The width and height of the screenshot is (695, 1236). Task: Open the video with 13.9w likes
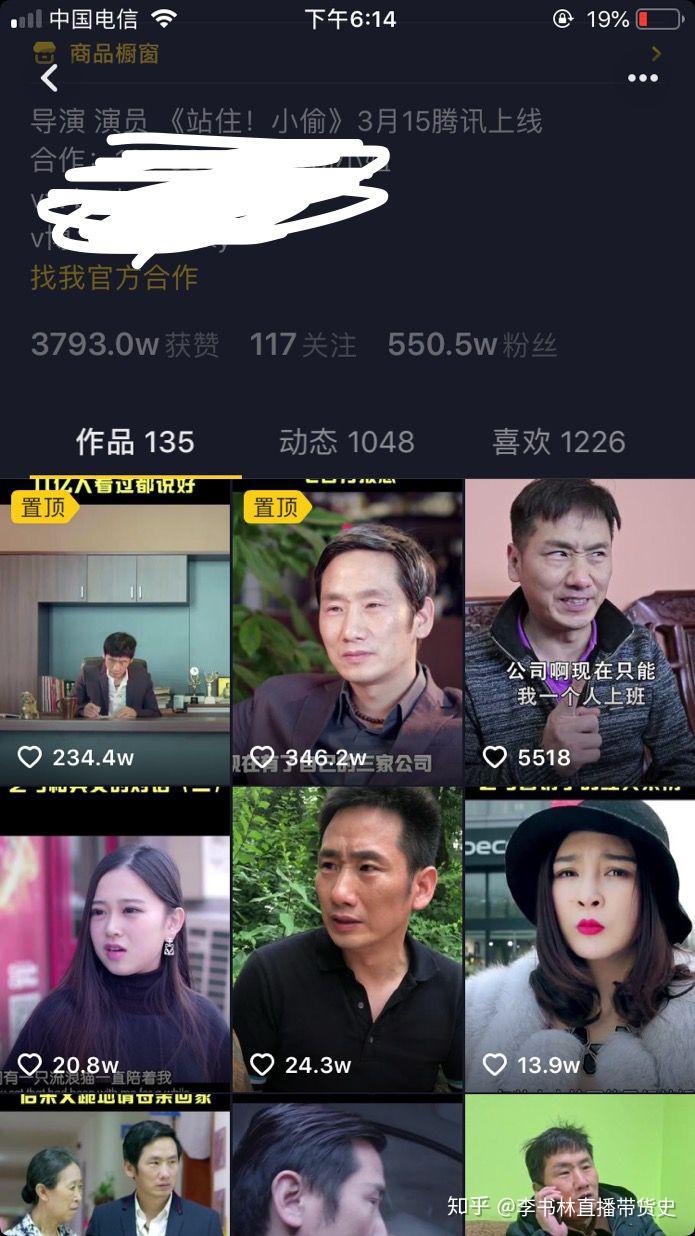(x=579, y=940)
